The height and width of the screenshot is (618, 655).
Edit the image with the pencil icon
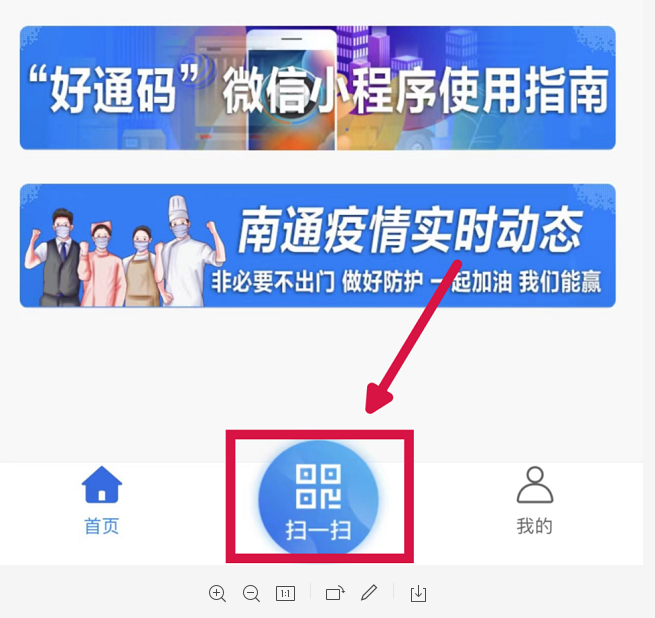pos(369,594)
